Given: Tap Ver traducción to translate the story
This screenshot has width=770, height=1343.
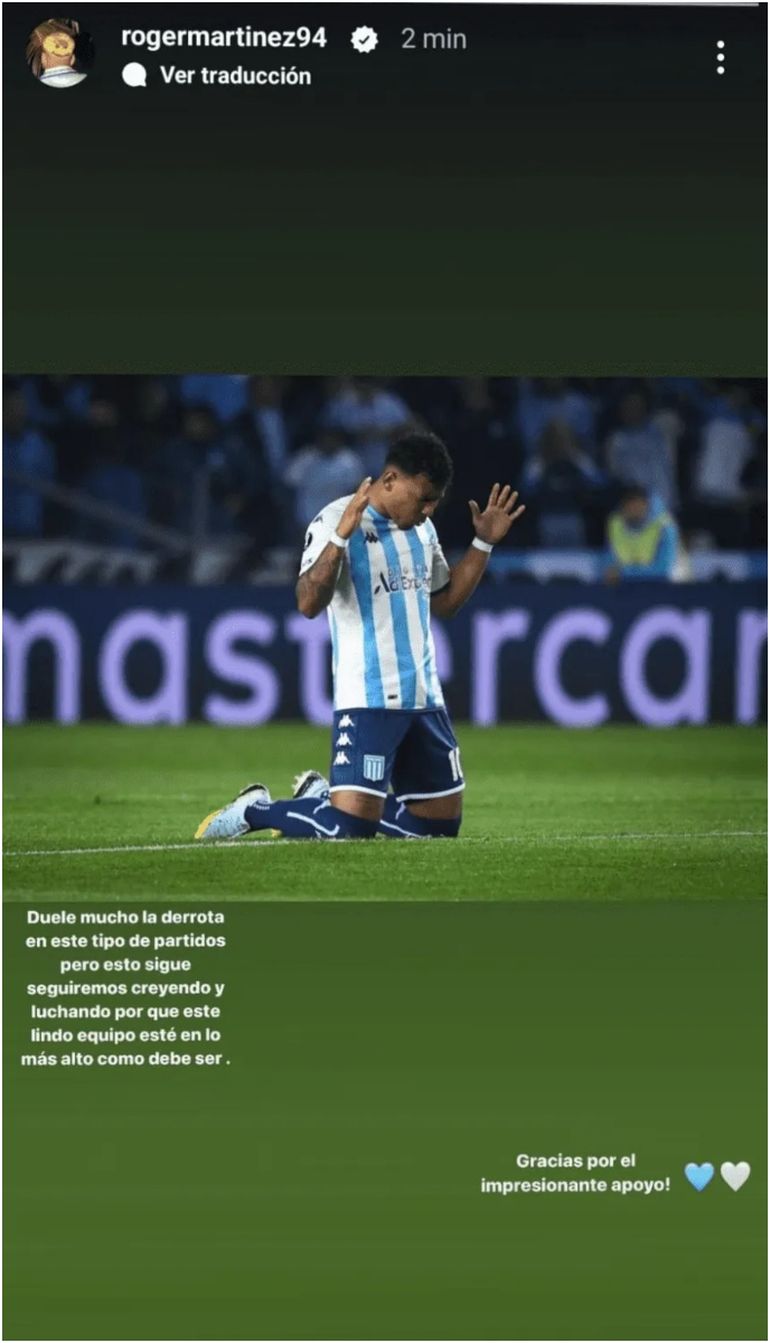Looking at the screenshot, I should pos(234,76).
